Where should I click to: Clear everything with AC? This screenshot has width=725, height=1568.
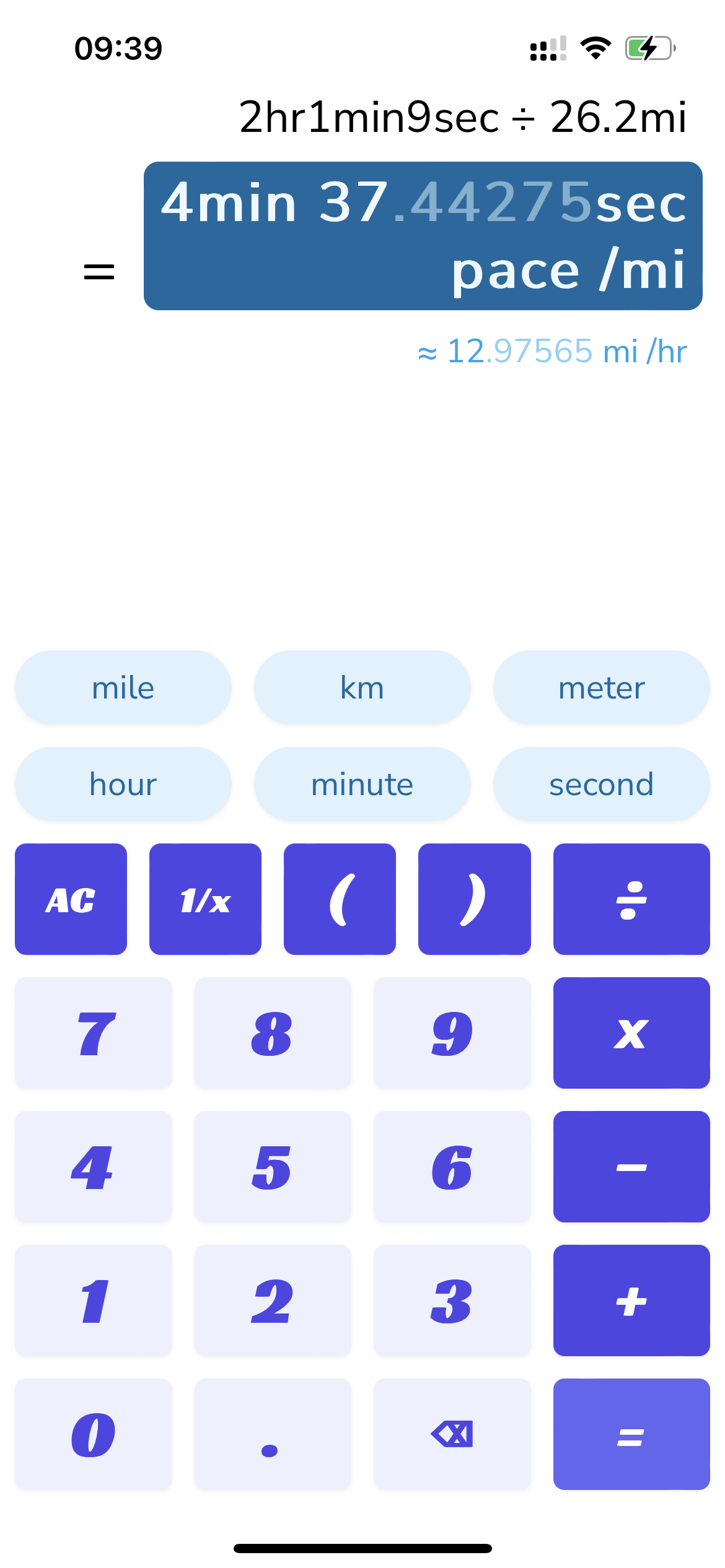pyautogui.click(x=71, y=899)
